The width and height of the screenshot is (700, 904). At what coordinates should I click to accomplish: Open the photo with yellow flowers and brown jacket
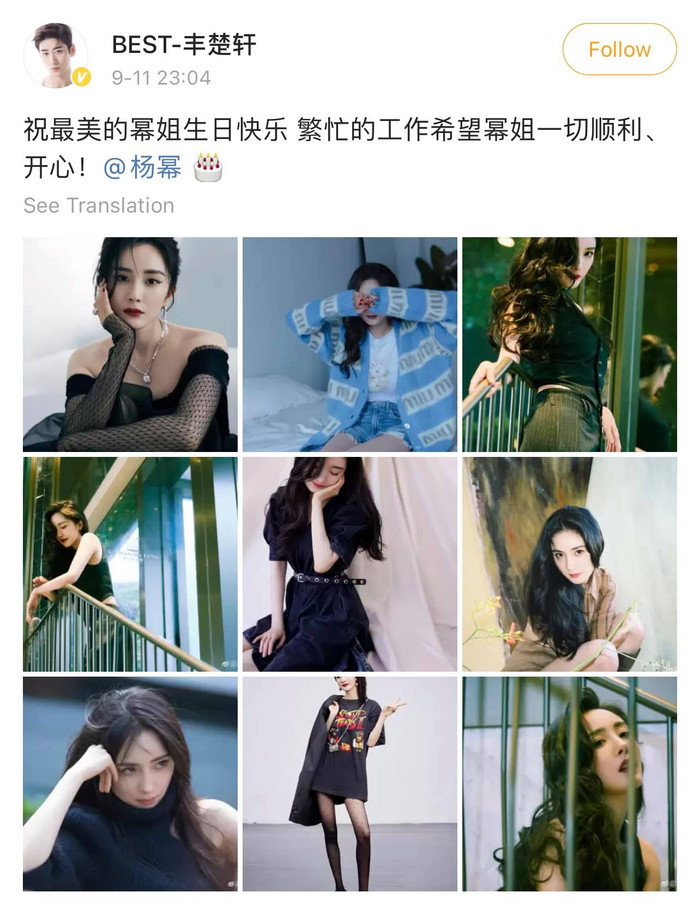(x=569, y=564)
